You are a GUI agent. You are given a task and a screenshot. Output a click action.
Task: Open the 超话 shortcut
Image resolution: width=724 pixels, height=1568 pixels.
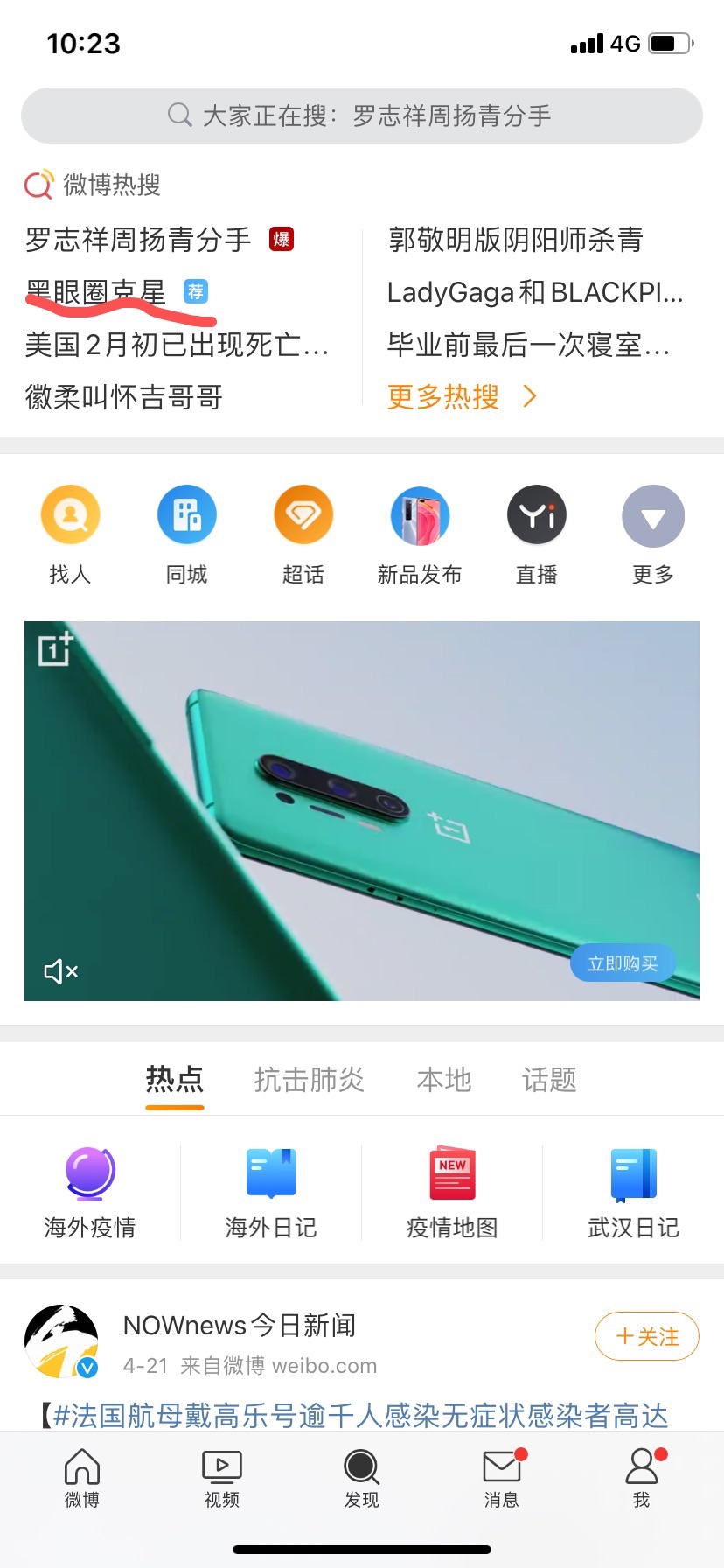(x=303, y=535)
